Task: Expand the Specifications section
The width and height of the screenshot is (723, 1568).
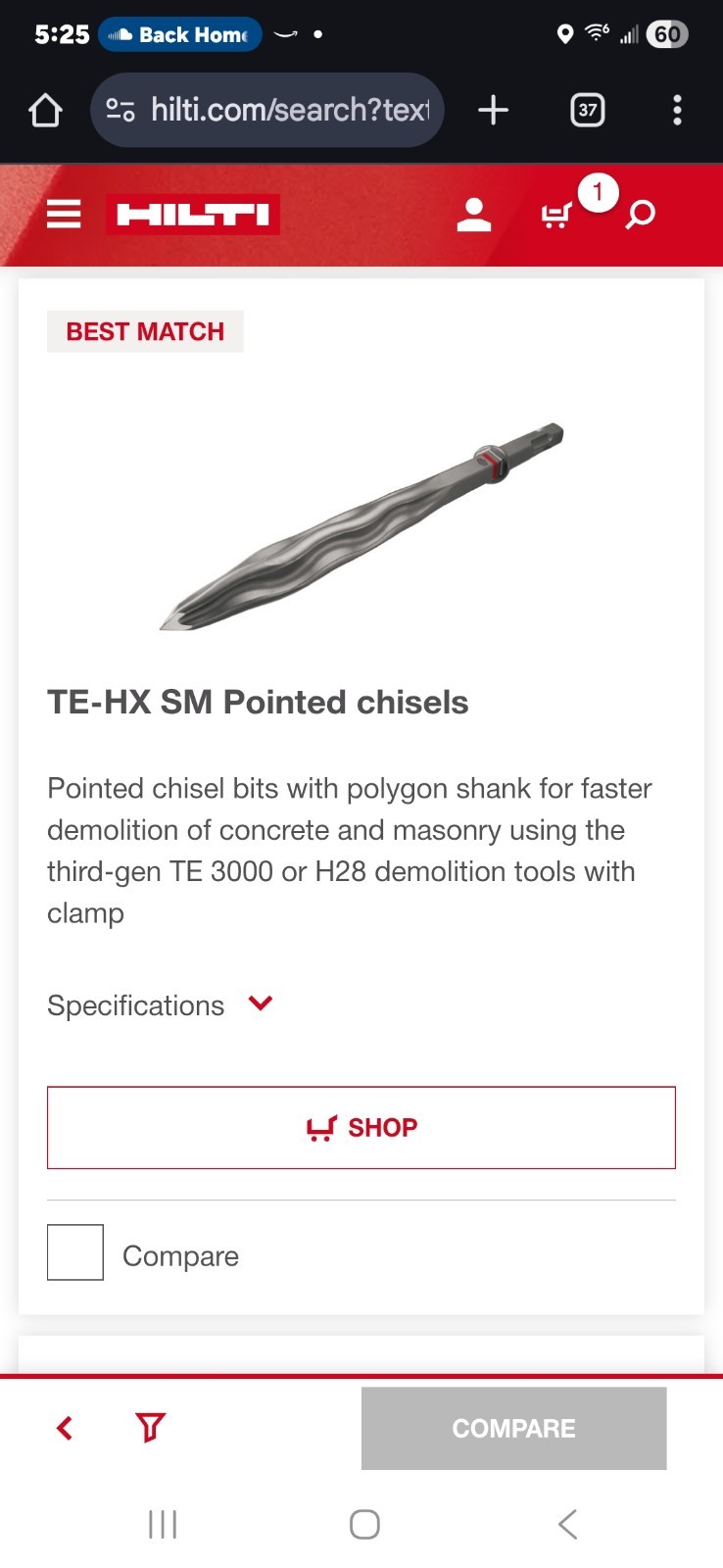Action: 160,1004
